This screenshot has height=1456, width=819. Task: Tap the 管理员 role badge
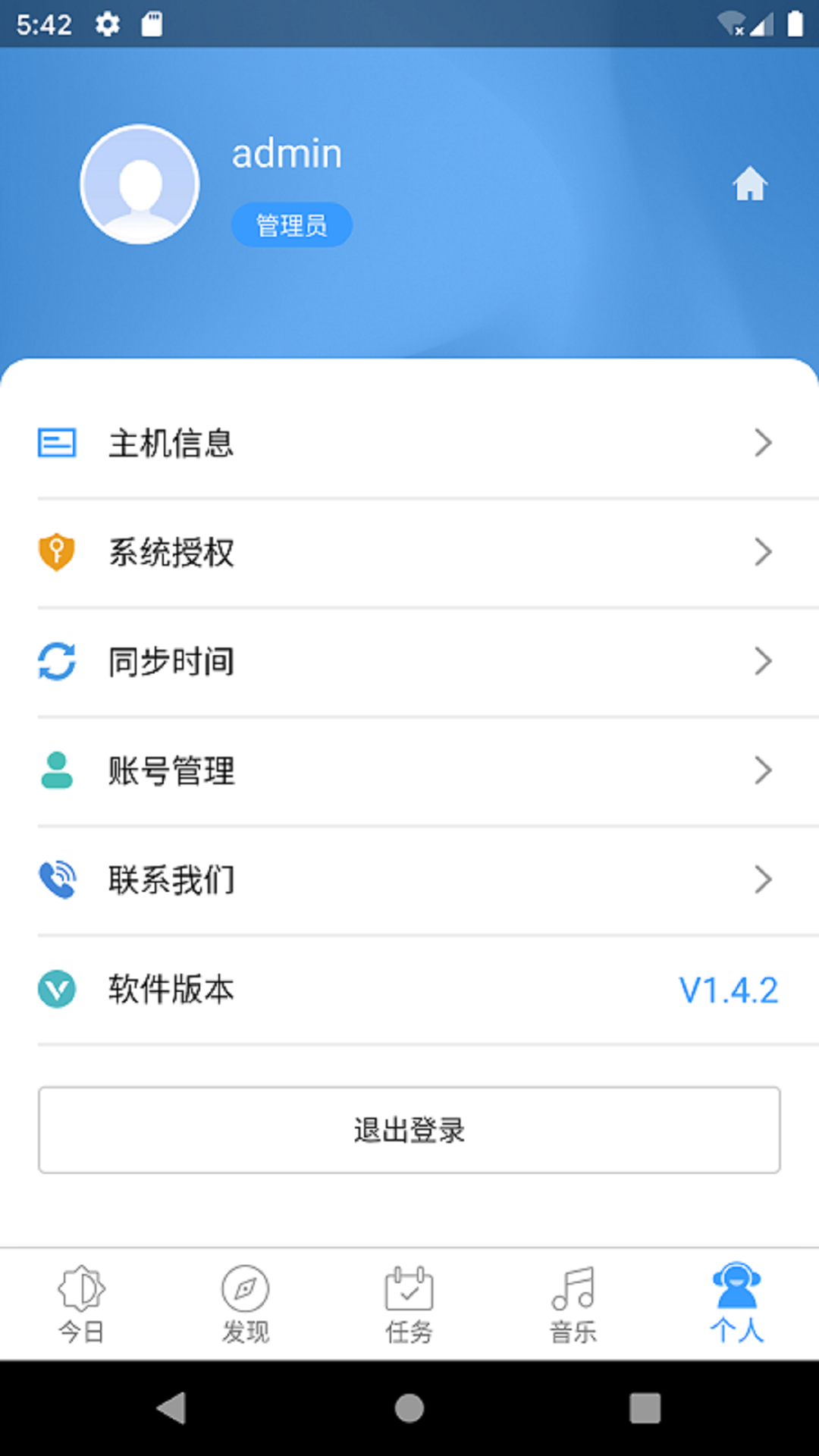point(291,224)
